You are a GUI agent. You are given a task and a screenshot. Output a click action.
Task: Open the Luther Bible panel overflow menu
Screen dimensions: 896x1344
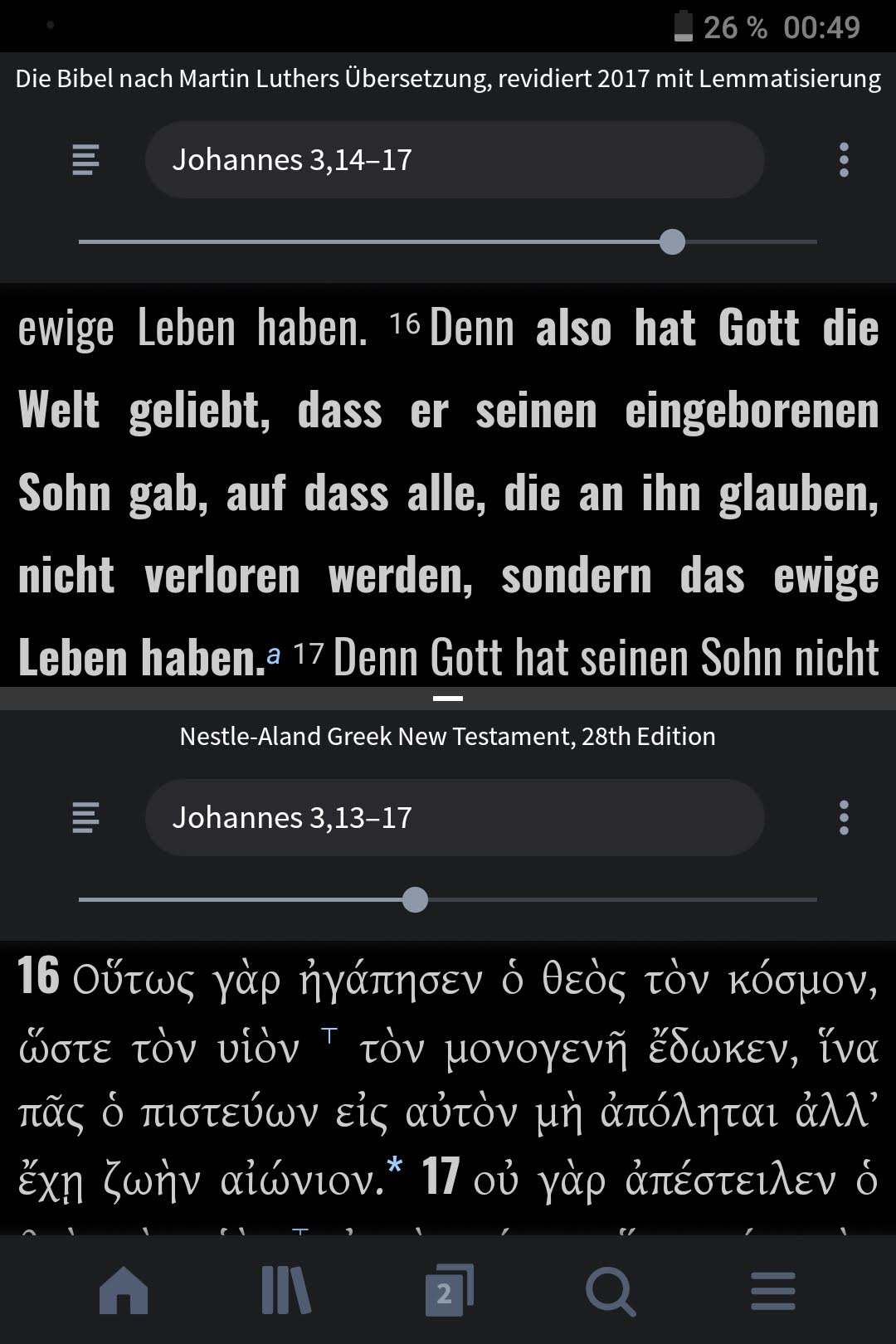coord(844,160)
